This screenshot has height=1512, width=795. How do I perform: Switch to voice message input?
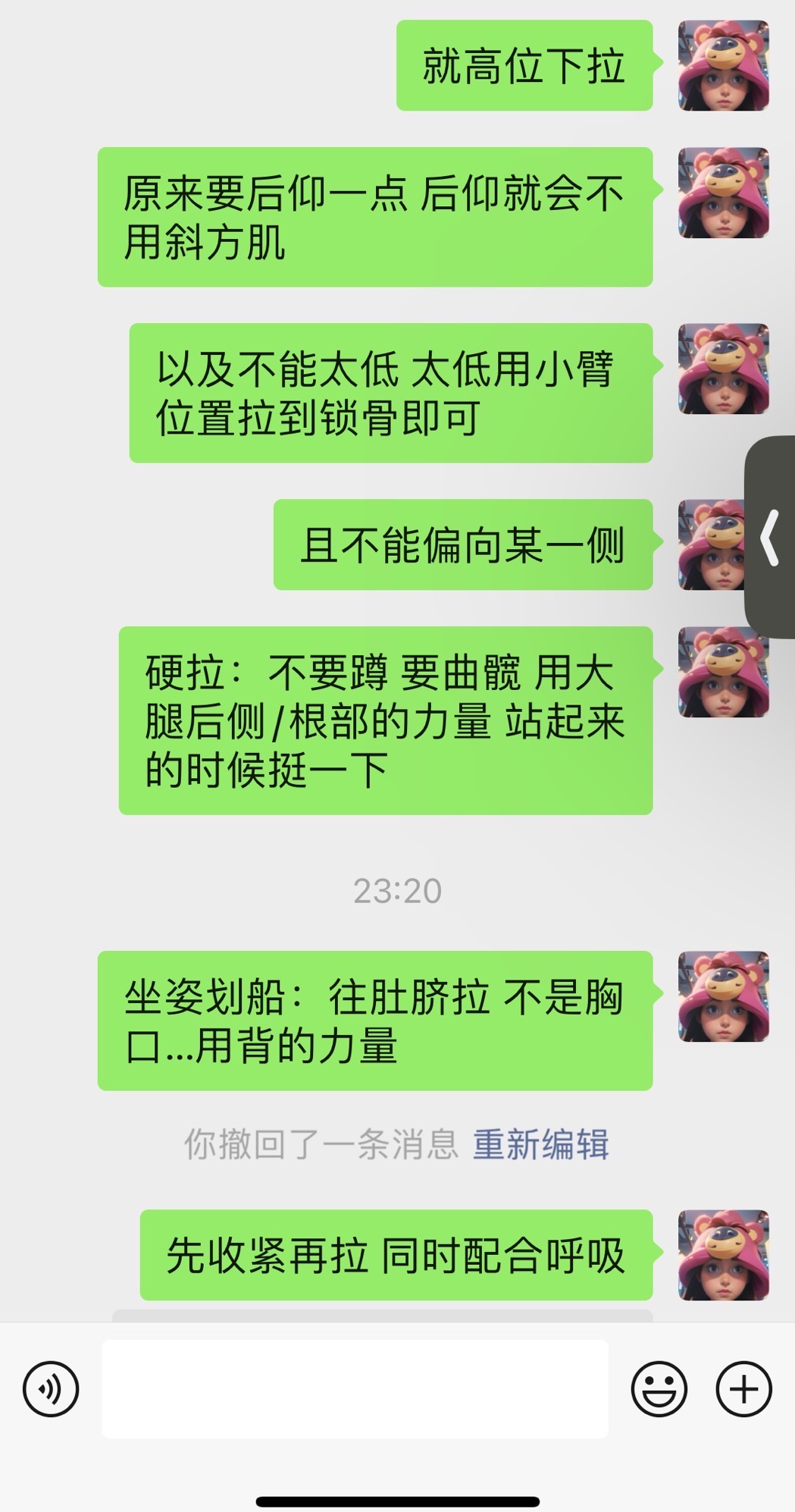[51, 1388]
